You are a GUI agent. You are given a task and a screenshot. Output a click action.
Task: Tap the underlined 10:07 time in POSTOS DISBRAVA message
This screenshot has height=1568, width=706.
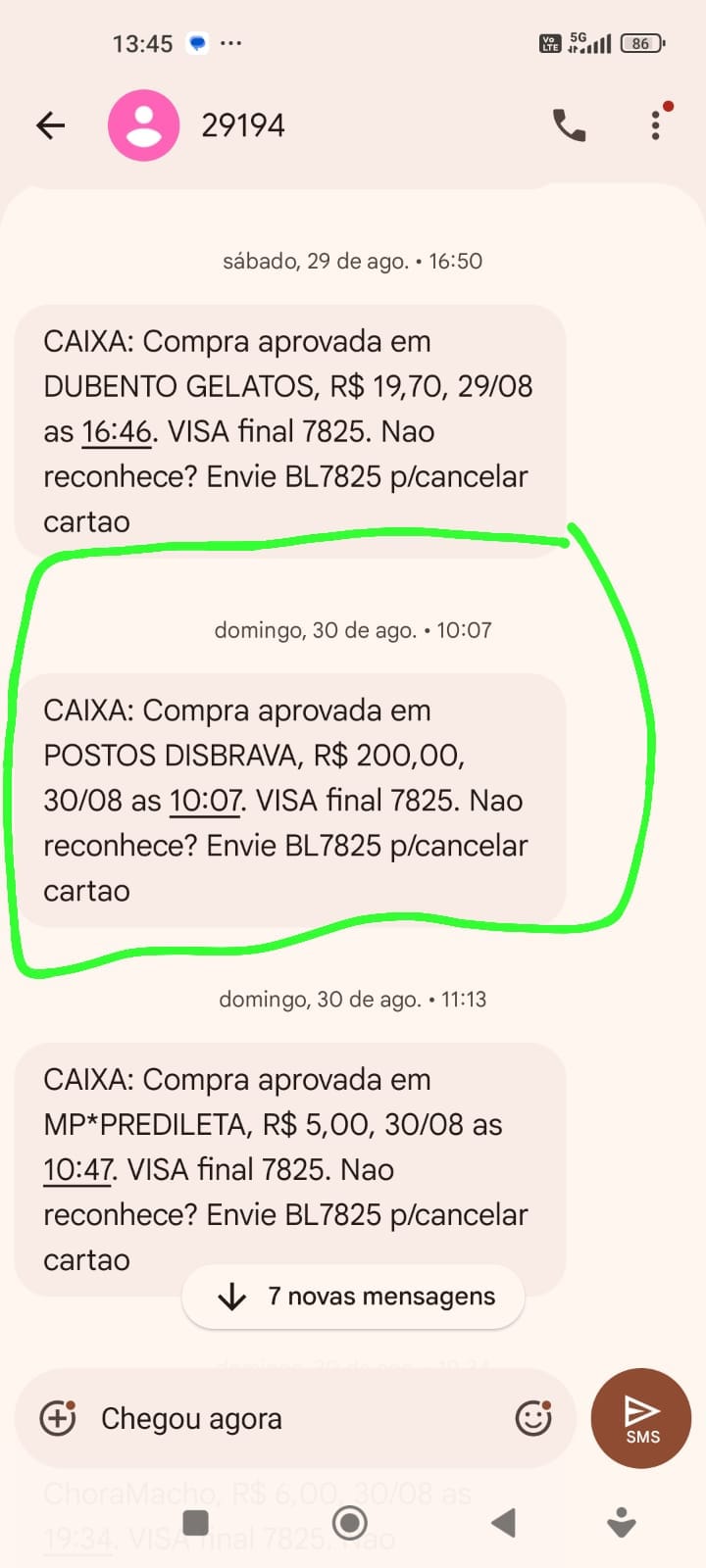click(x=205, y=801)
